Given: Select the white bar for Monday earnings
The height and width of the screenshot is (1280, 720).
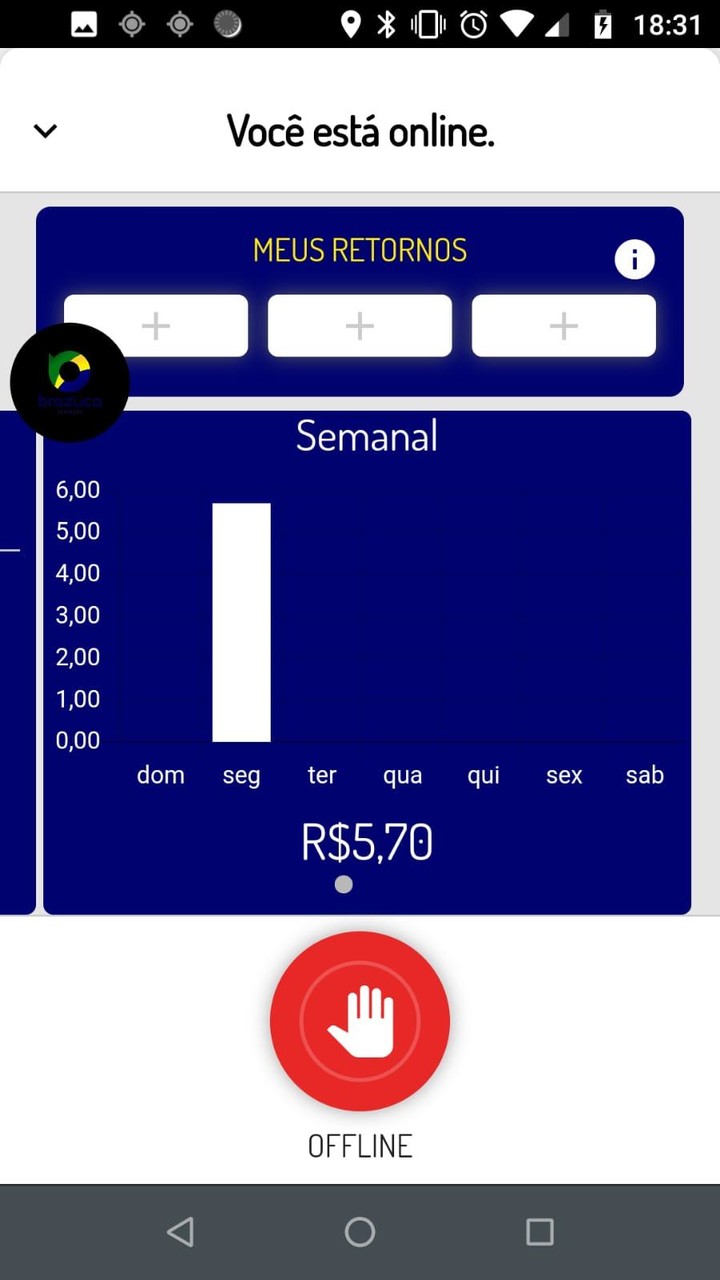Looking at the screenshot, I should pyautogui.click(x=241, y=620).
